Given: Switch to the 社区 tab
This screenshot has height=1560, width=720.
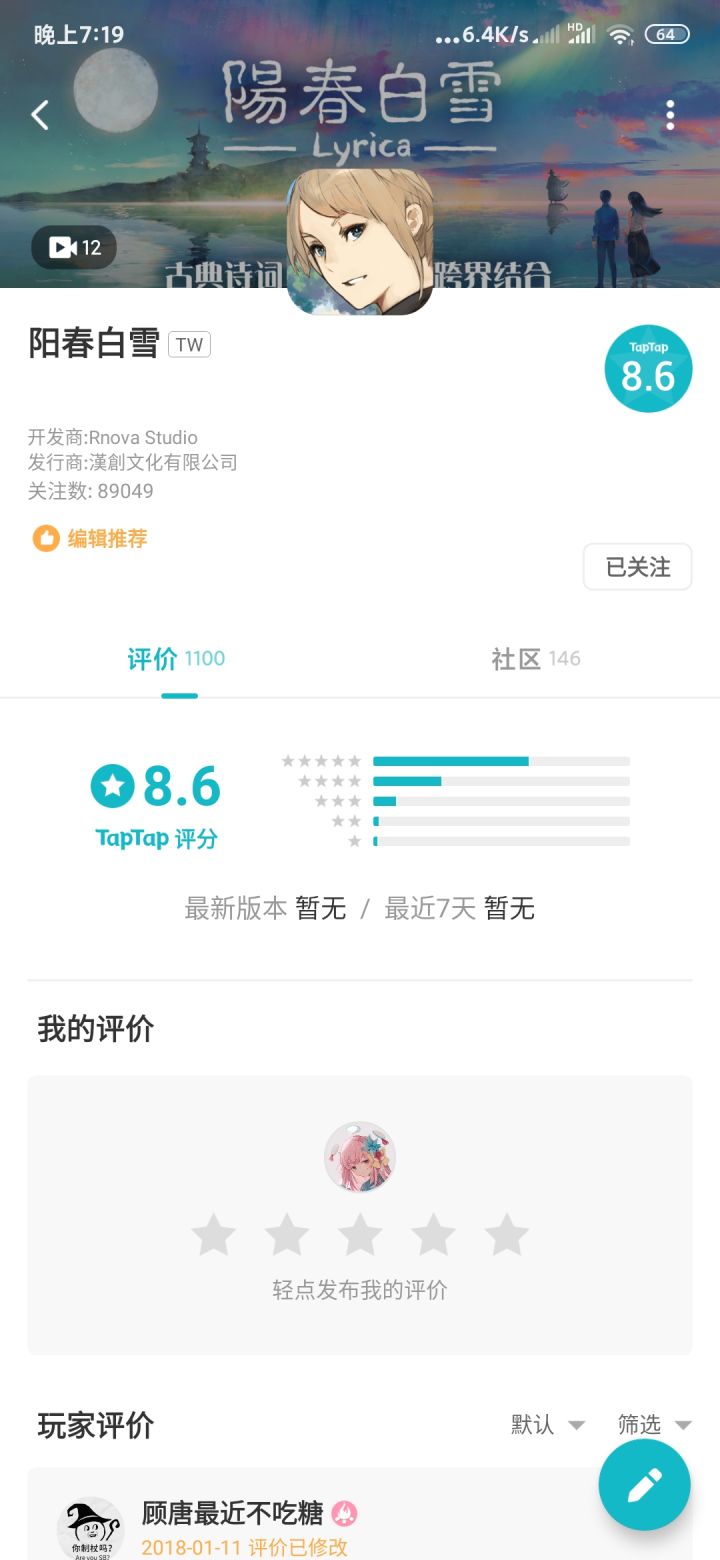Looking at the screenshot, I should pyautogui.click(x=536, y=659).
